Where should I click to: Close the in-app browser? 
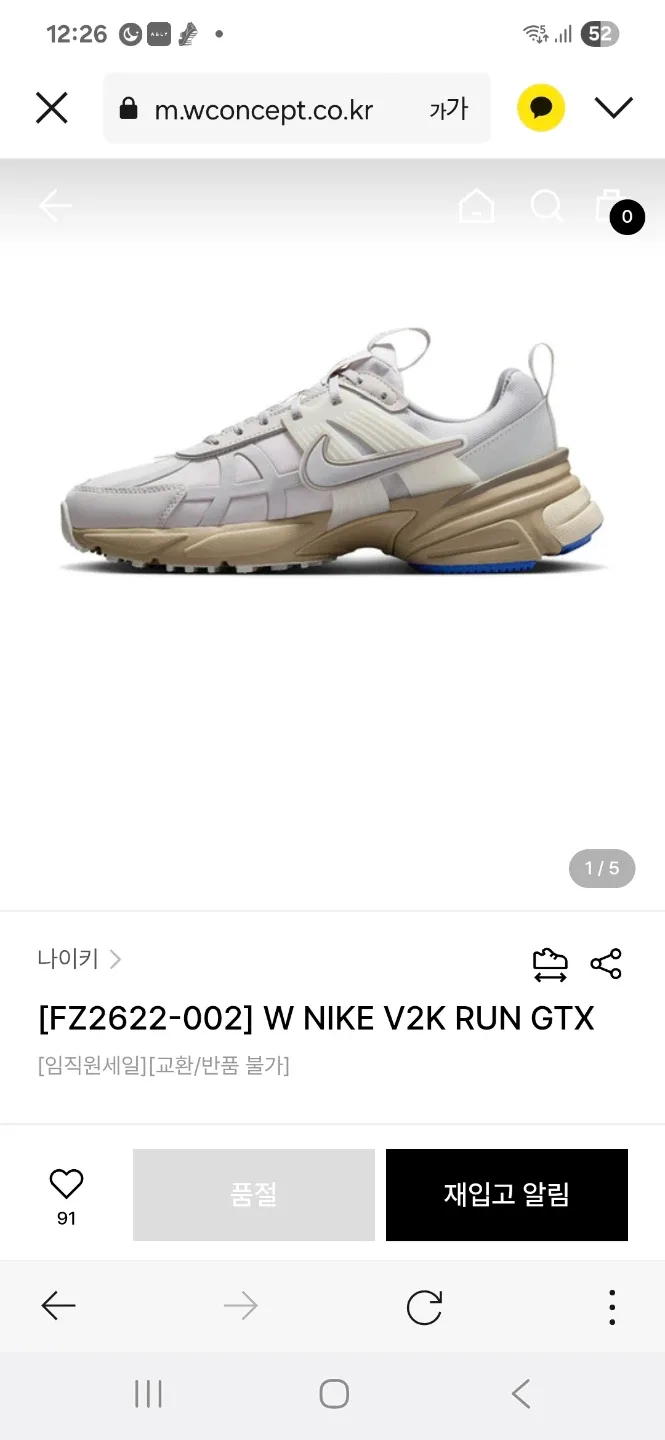[x=51, y=108]
